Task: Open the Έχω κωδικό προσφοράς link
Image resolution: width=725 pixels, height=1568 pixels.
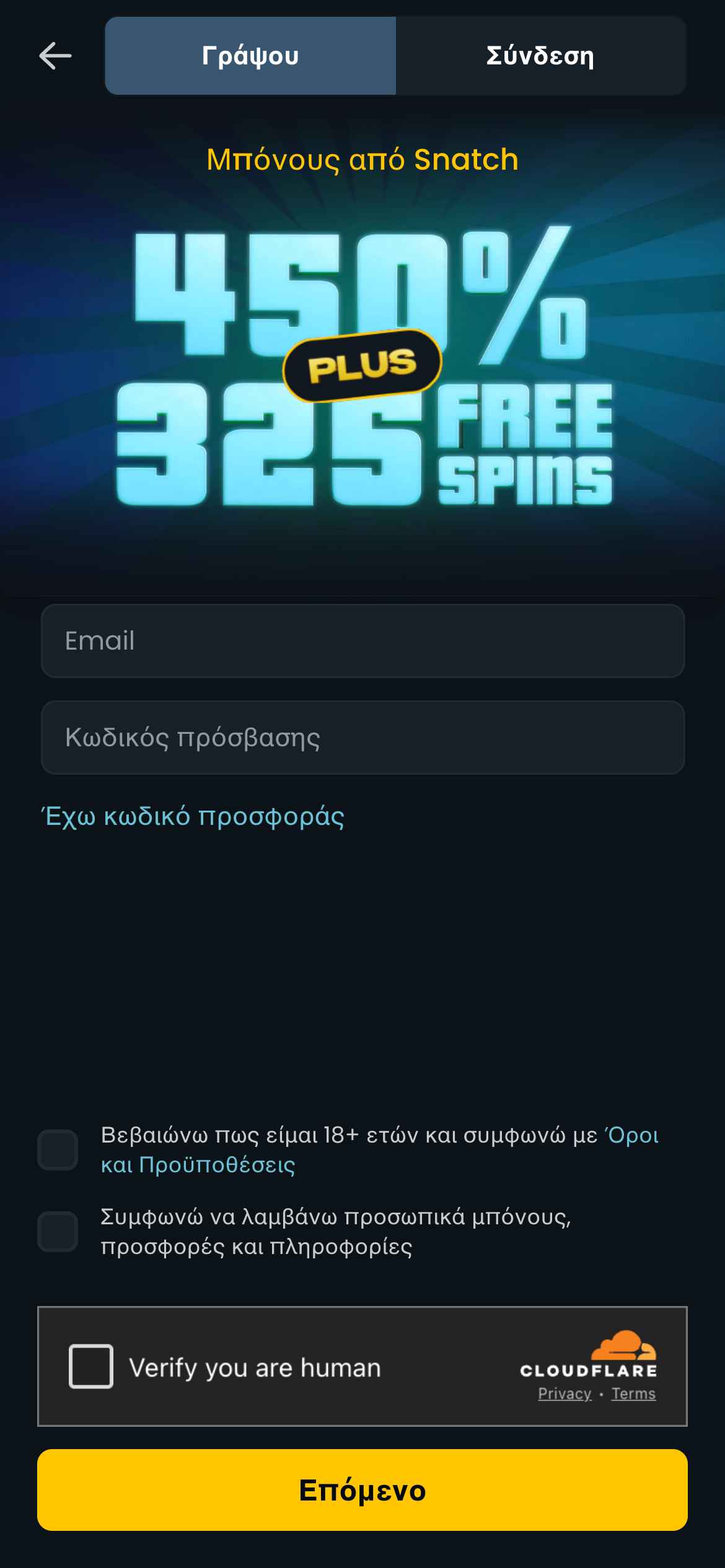Action: coord(193,816)
